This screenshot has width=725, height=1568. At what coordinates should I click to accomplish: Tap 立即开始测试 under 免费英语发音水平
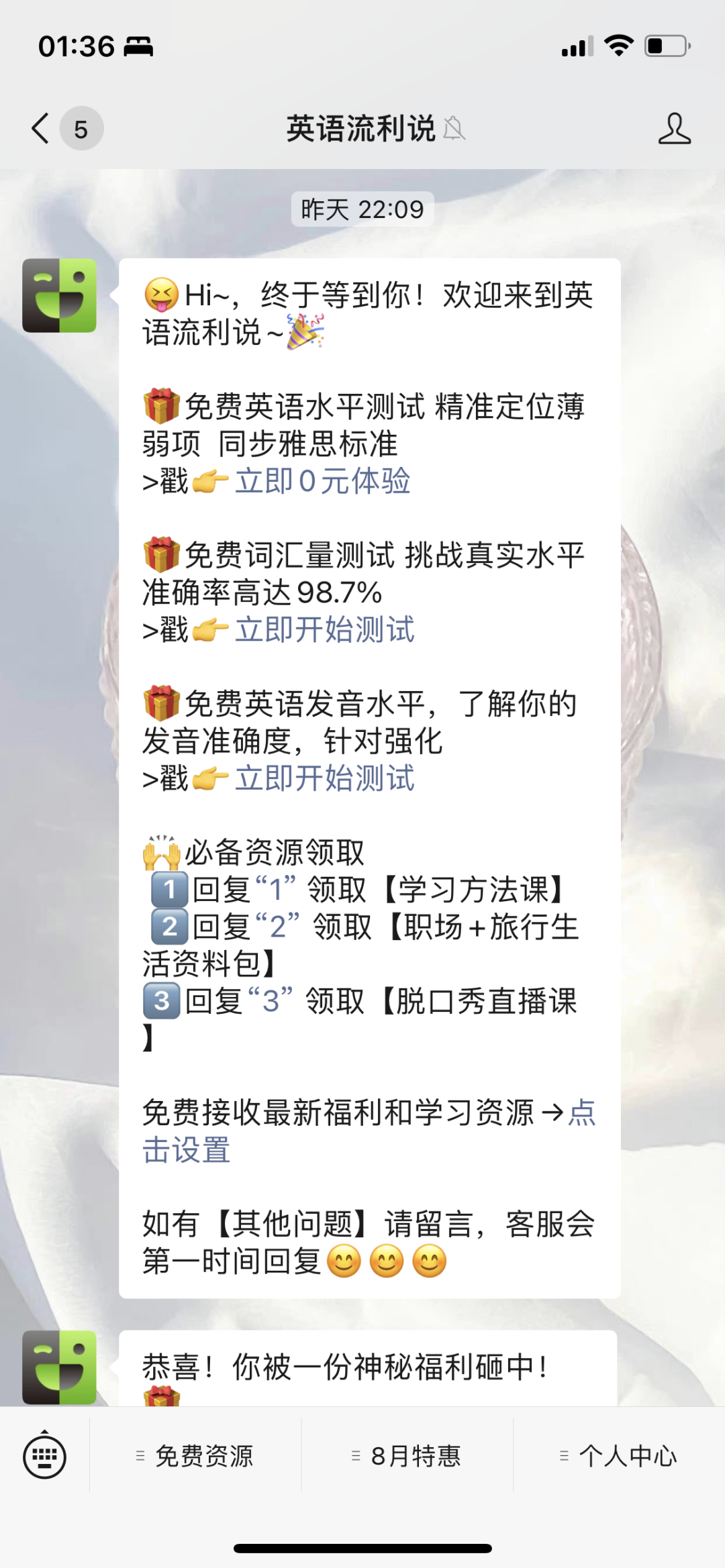[324, 778]
